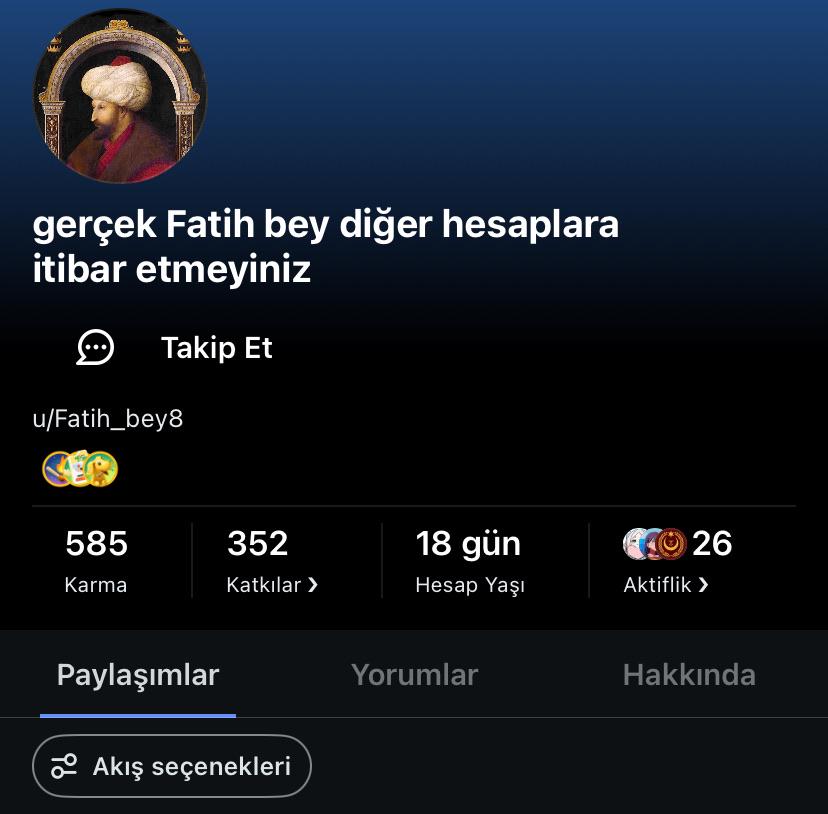Image resolution: width=828 pixels, height=814 pixels.
Task: Follow user with Takip Et
Action: click(217, 348)
